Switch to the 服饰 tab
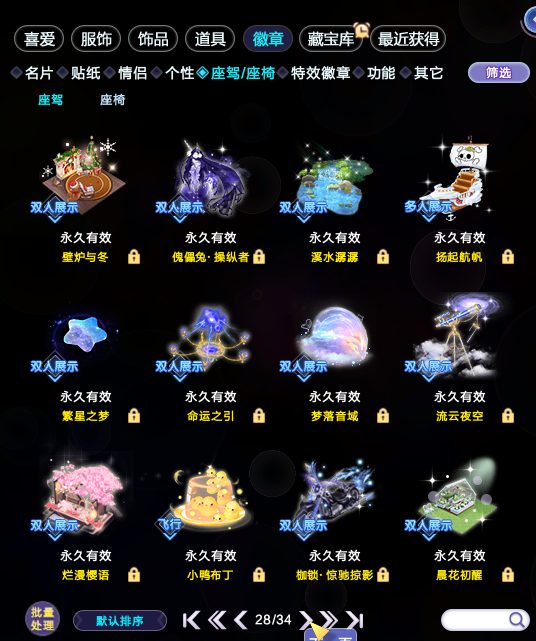Viewport: 536px width, 641px height. point(96,39)
